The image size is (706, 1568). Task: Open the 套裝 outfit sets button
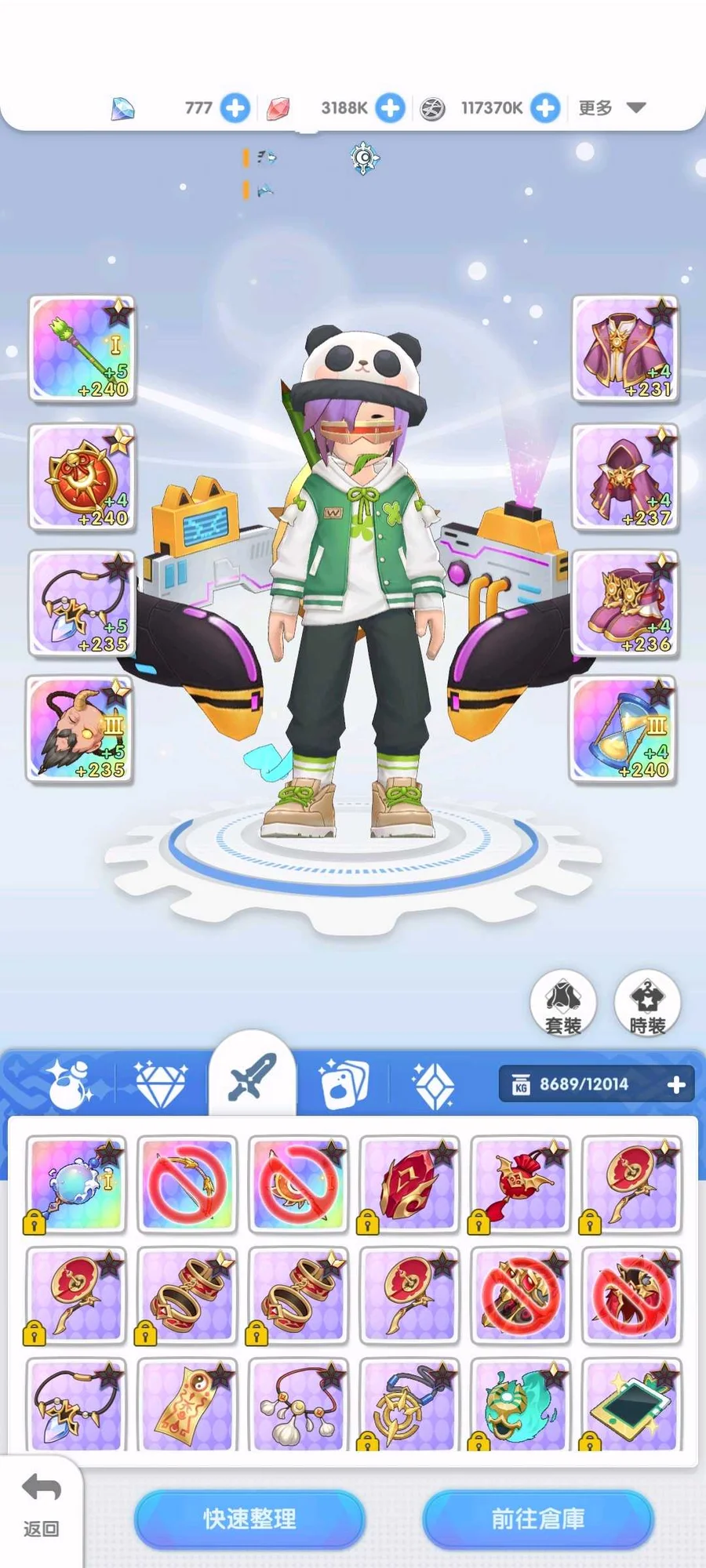[x=563, y=1004]
